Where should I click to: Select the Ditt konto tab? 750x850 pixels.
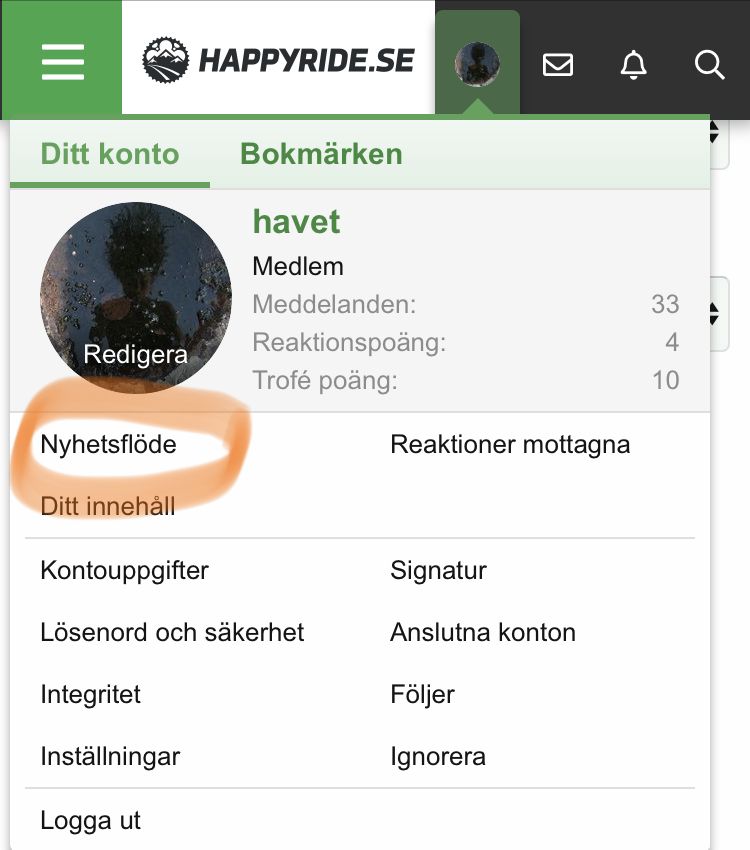click(x=110, y=154)
